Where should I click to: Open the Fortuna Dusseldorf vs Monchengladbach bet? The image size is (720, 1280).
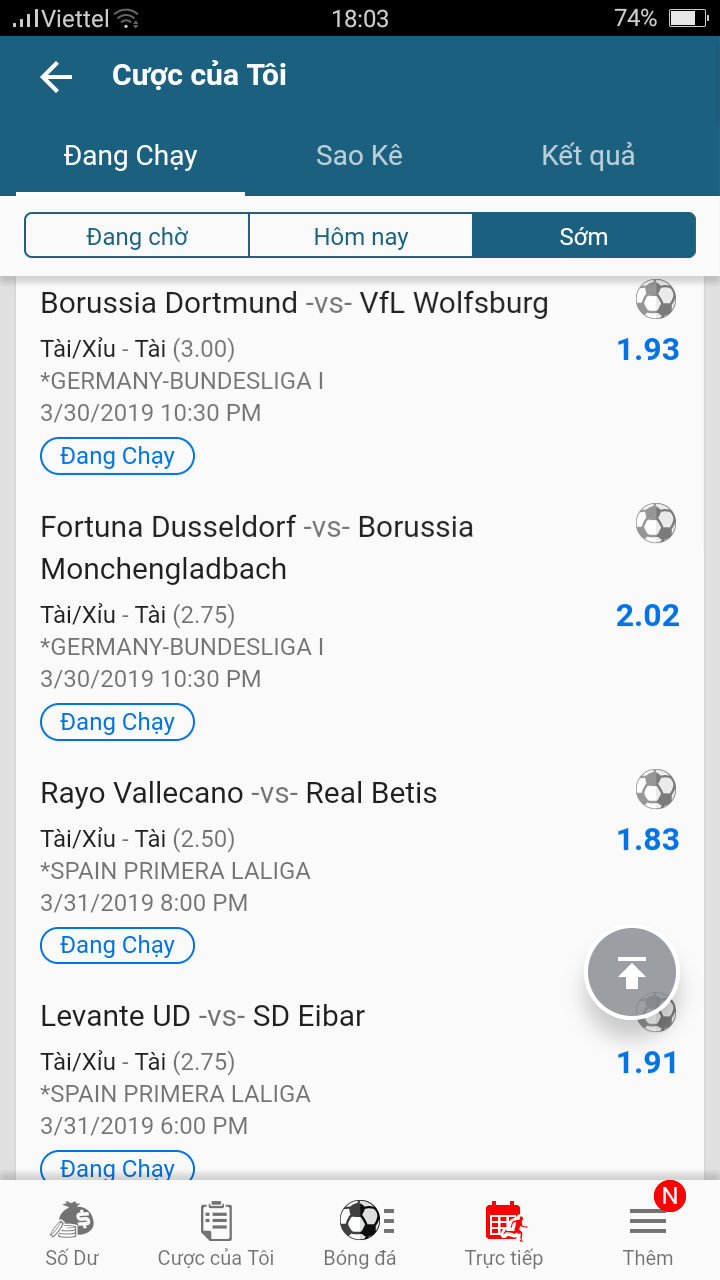(x=256, y=547)
